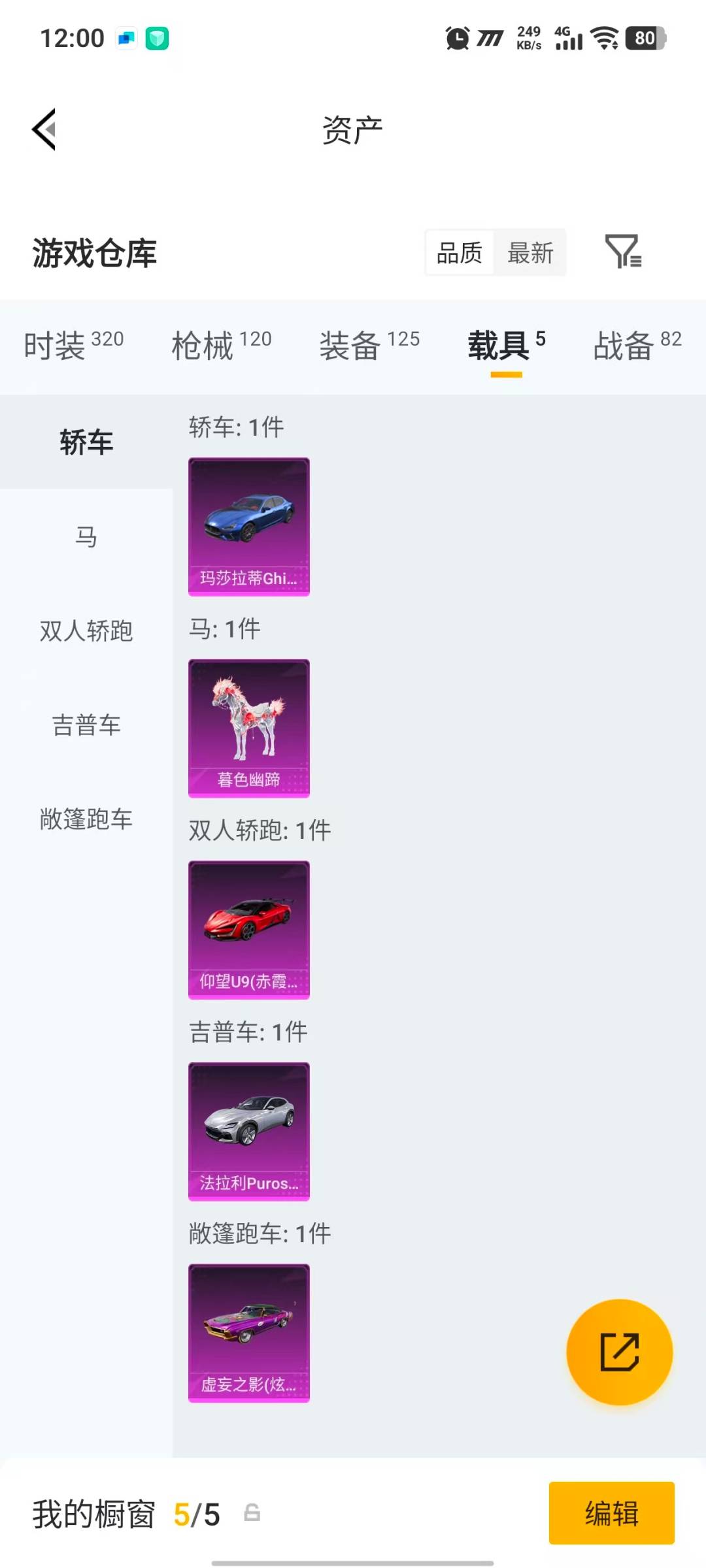Viewport: 706px width, 1568px height.
Task: Open the alarm clock status bar icon
Action: 458,38
